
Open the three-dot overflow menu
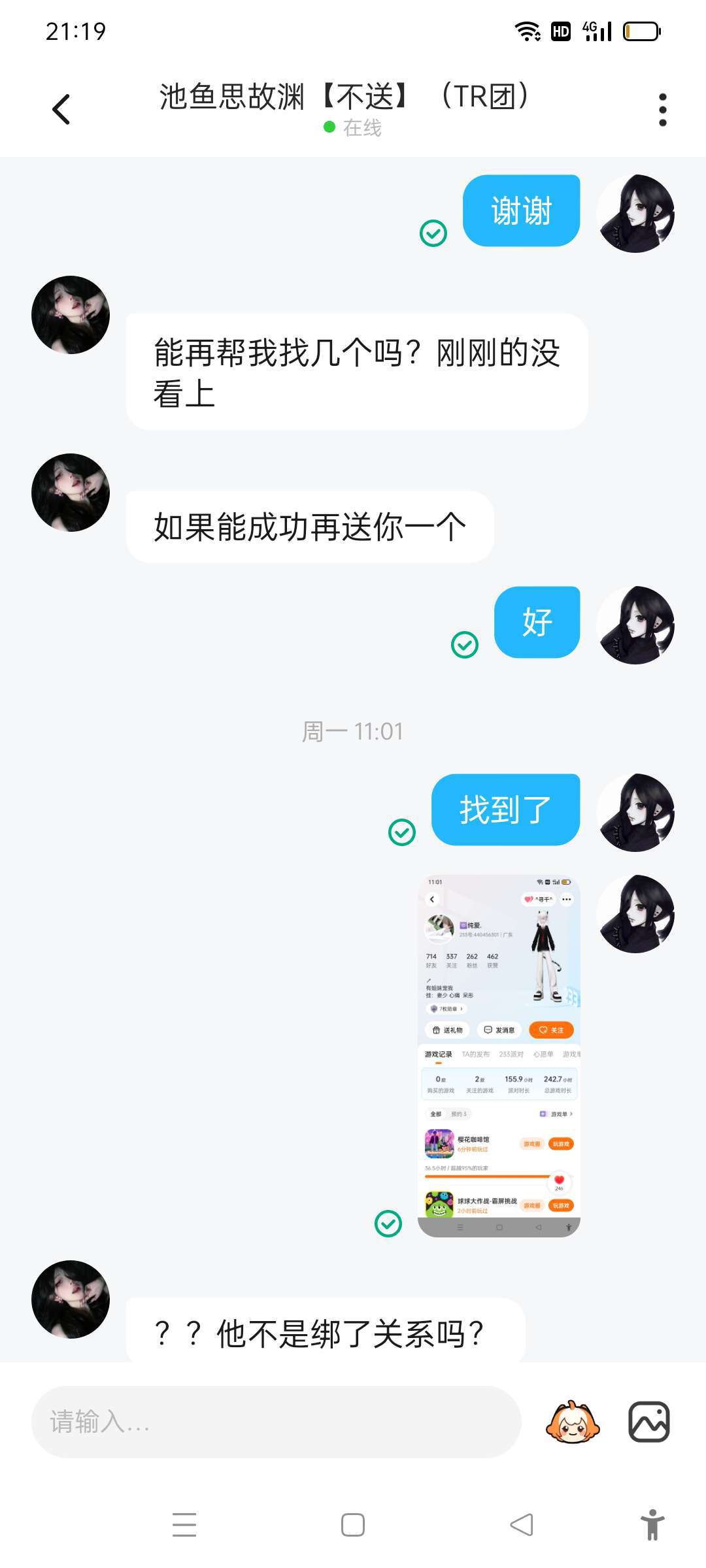pyautogui.click(x=662, y=109)
